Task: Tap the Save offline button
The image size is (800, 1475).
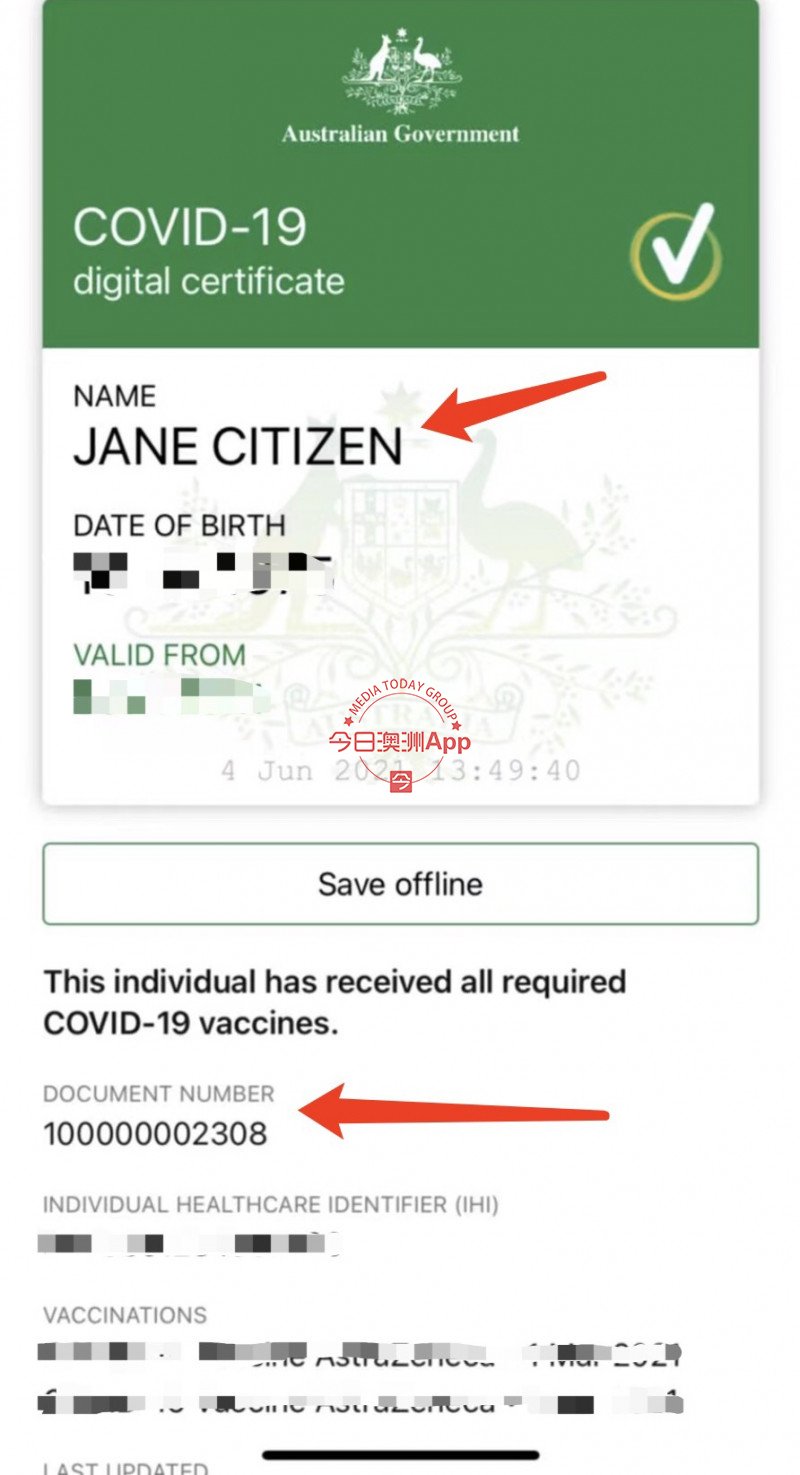Action: pyautogui.click(x=400, y=884)
